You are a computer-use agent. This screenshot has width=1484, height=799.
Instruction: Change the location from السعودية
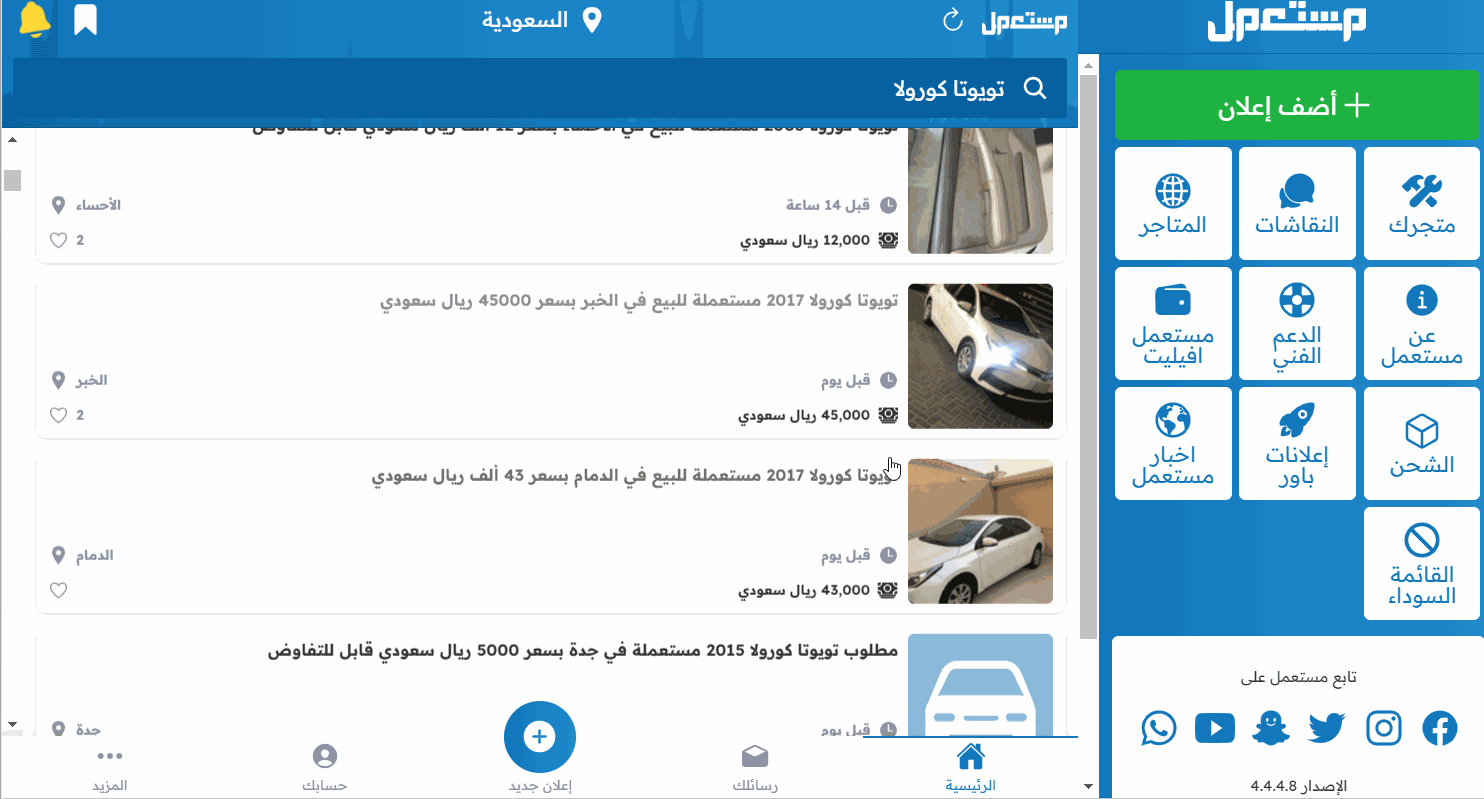[x=541, y=20]
